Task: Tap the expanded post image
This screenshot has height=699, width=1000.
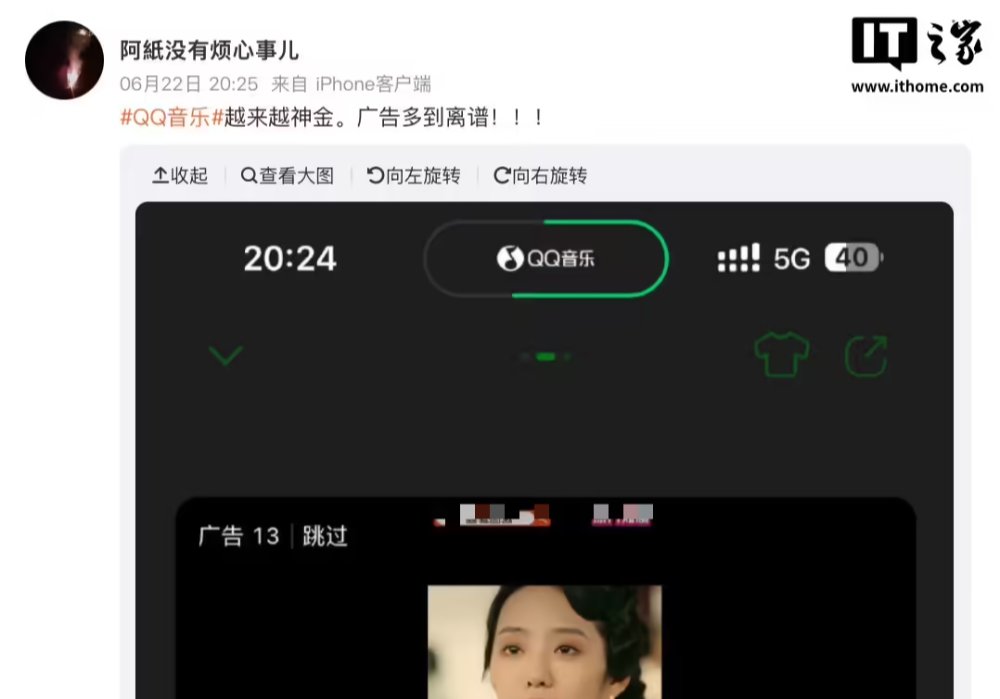Action: pos(544,450)
